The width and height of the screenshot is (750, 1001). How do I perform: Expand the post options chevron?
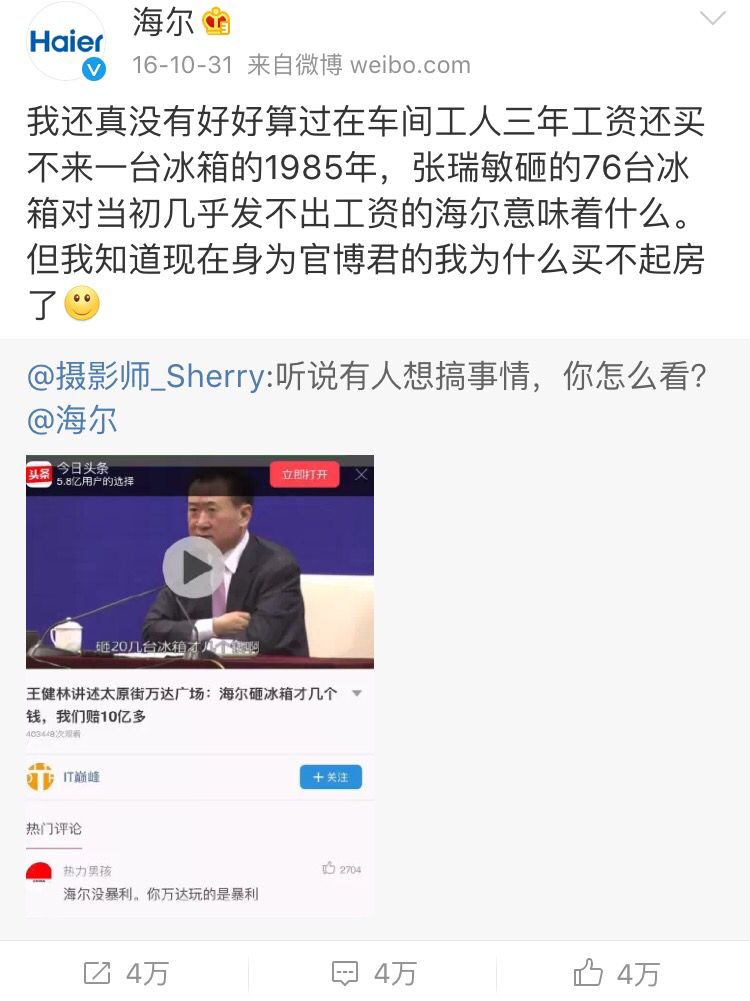pyautogui.click(x=712, y=19)
